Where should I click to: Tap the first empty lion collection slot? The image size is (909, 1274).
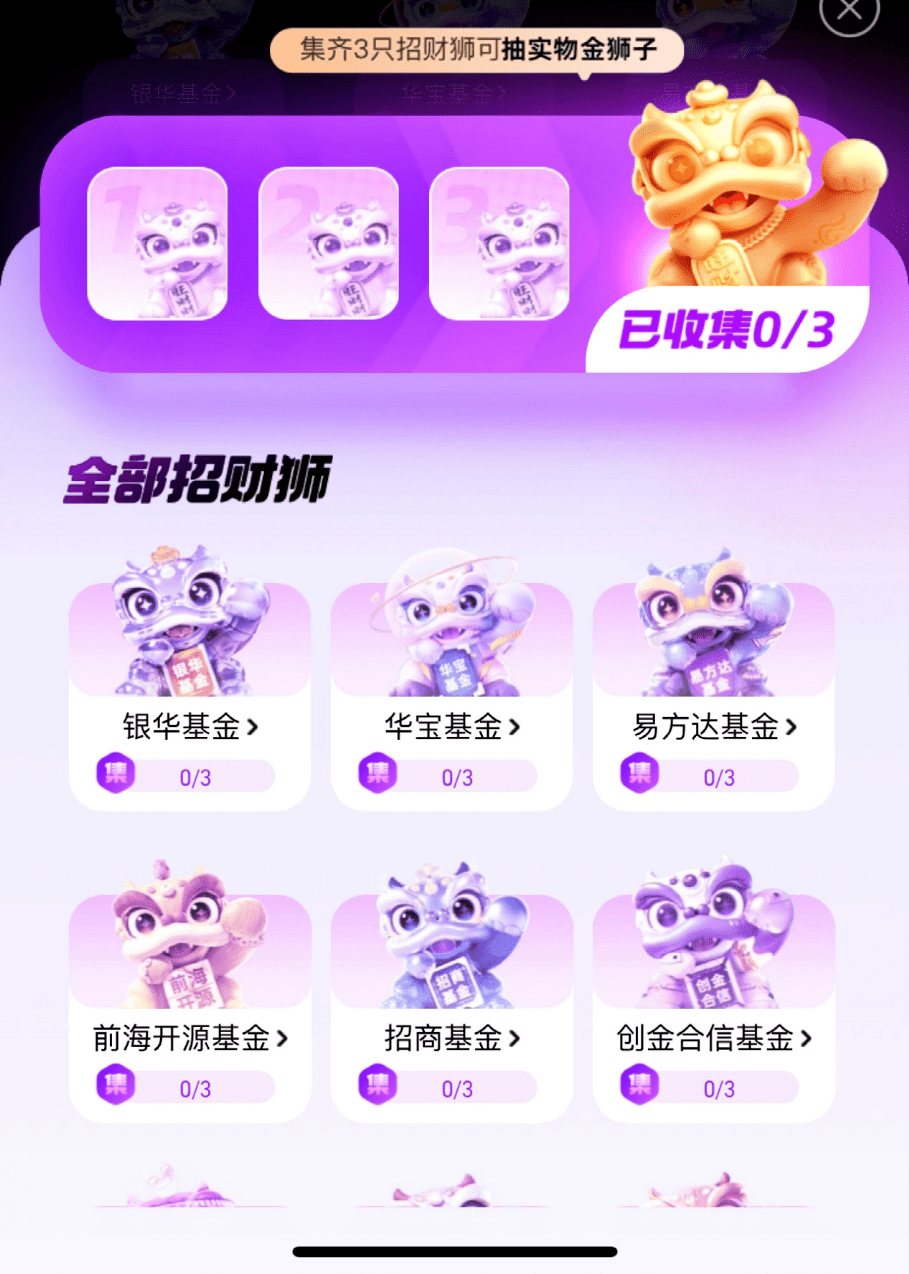[157, 243]
